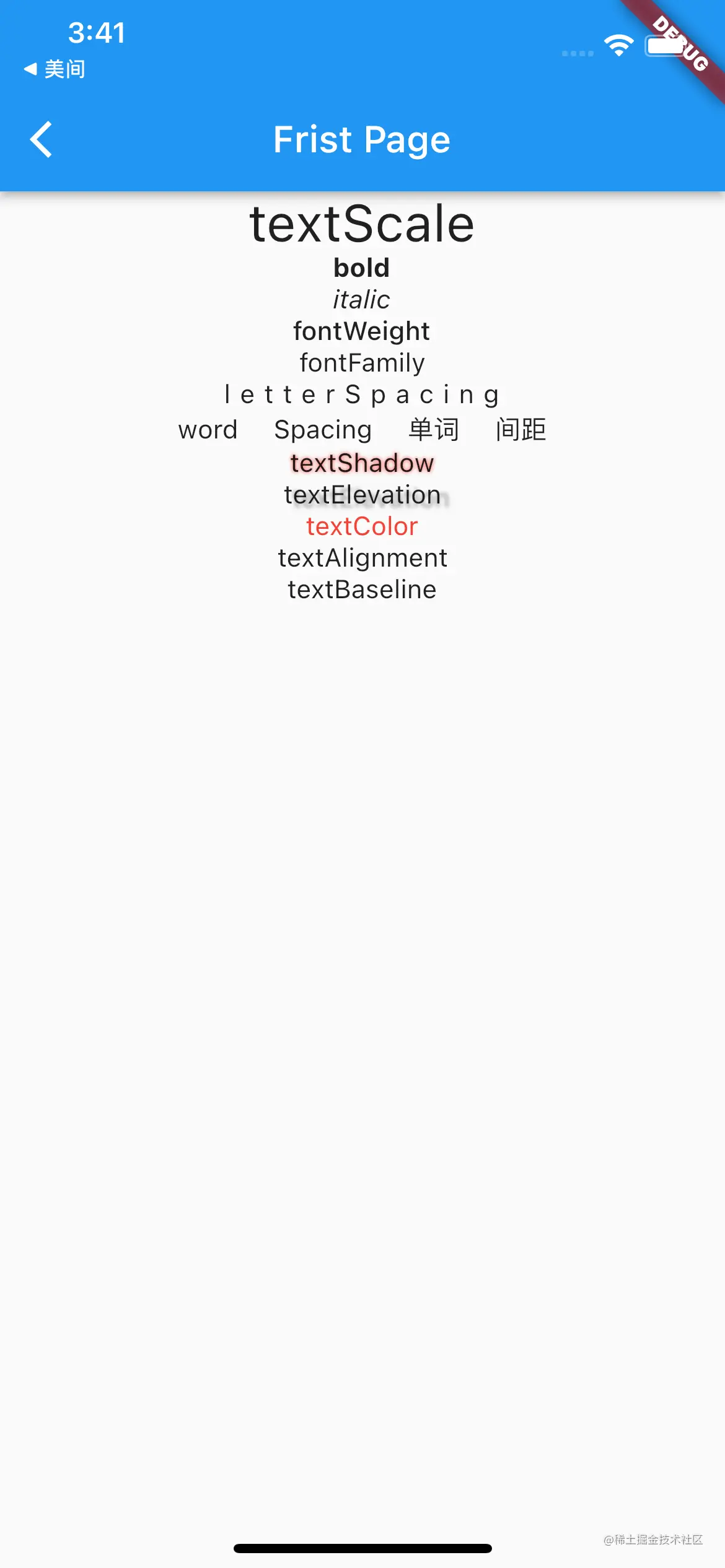Image resolution: width=725 pixels, height=1568 pixels.
Task: Go back using the app bar arrow
Action: [x=41, y=140]
